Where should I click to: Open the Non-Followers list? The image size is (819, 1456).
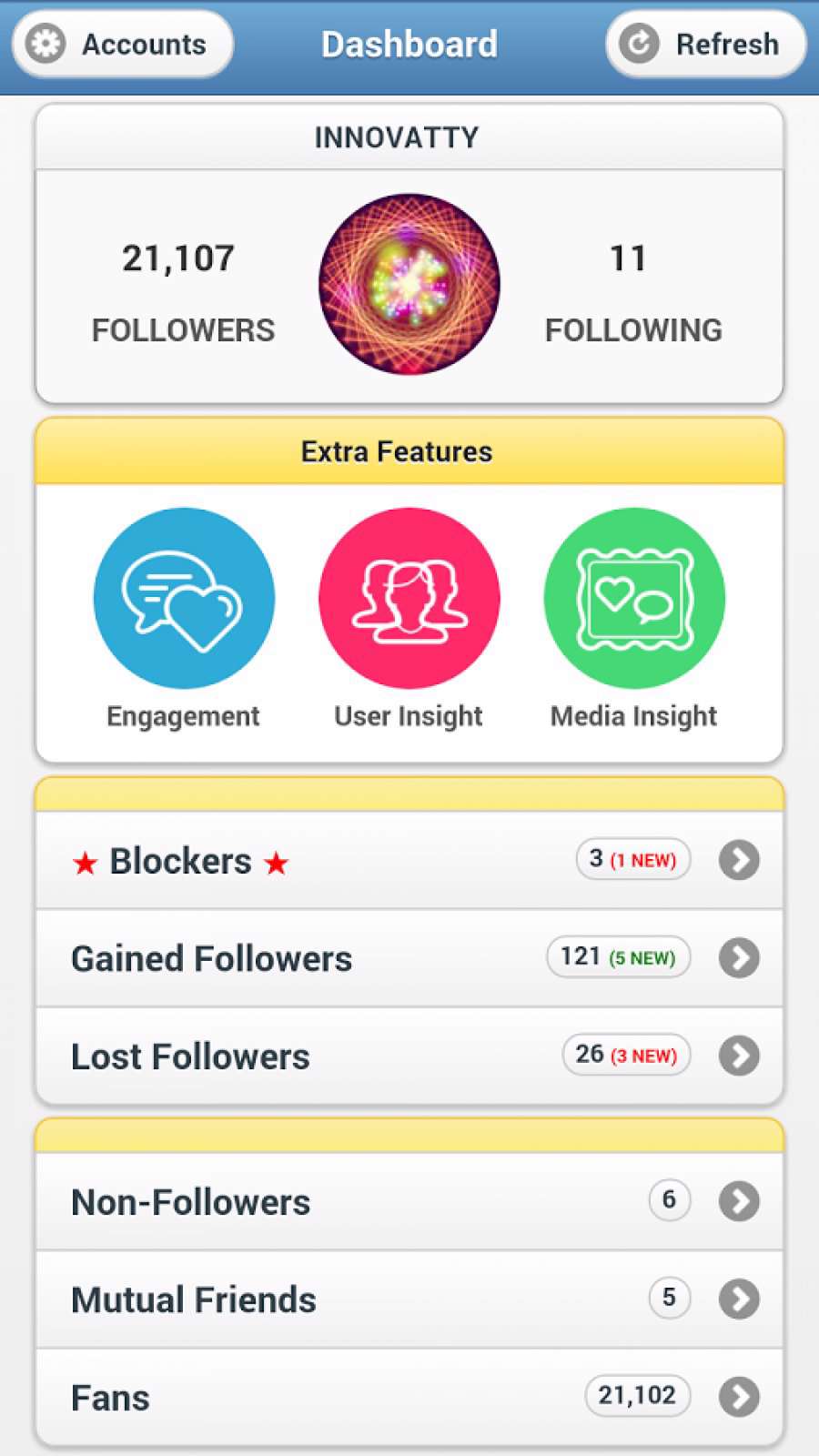pyautogui.click(x=409, y=1201)
